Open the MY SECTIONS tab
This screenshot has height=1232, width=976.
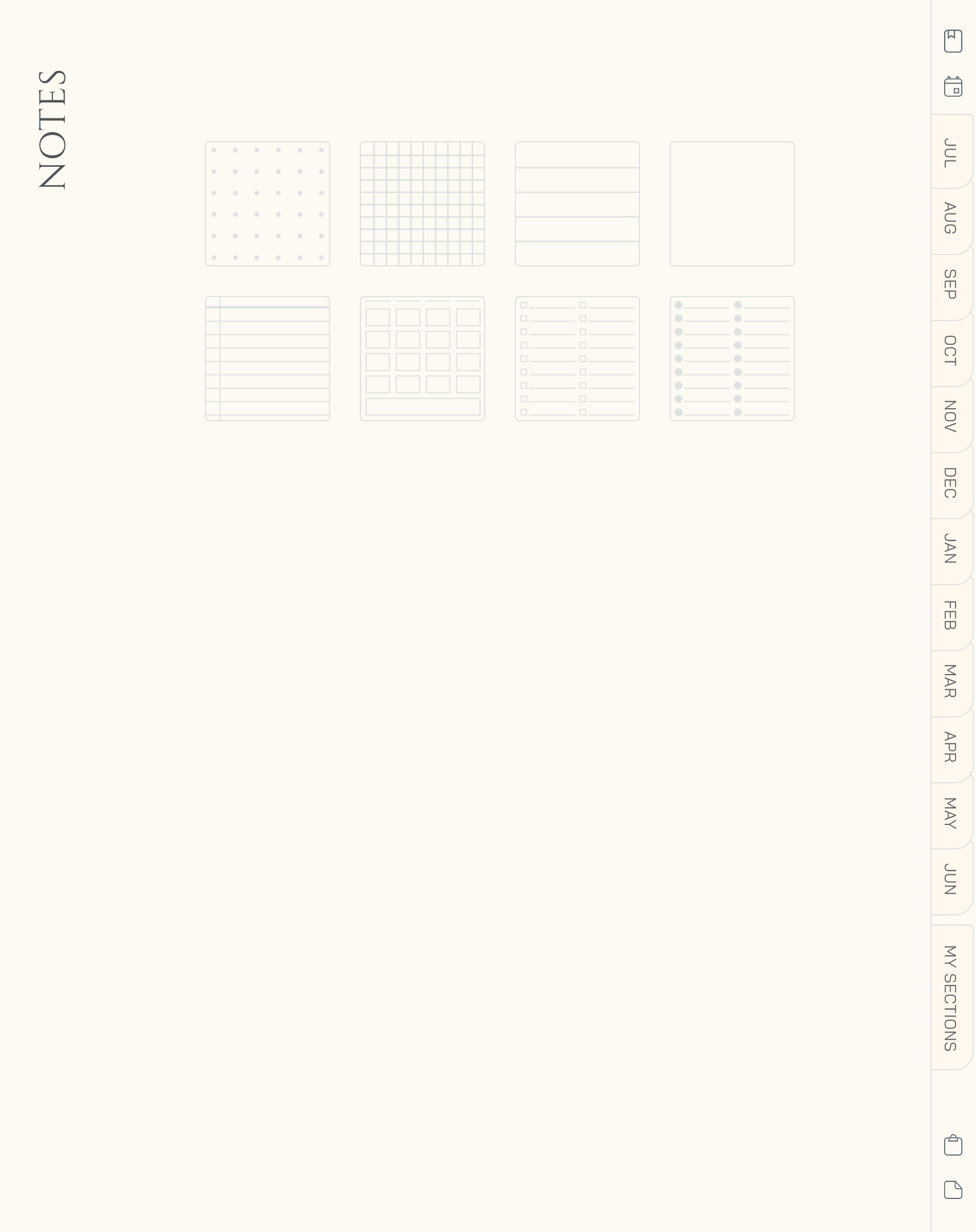[950, 998]
